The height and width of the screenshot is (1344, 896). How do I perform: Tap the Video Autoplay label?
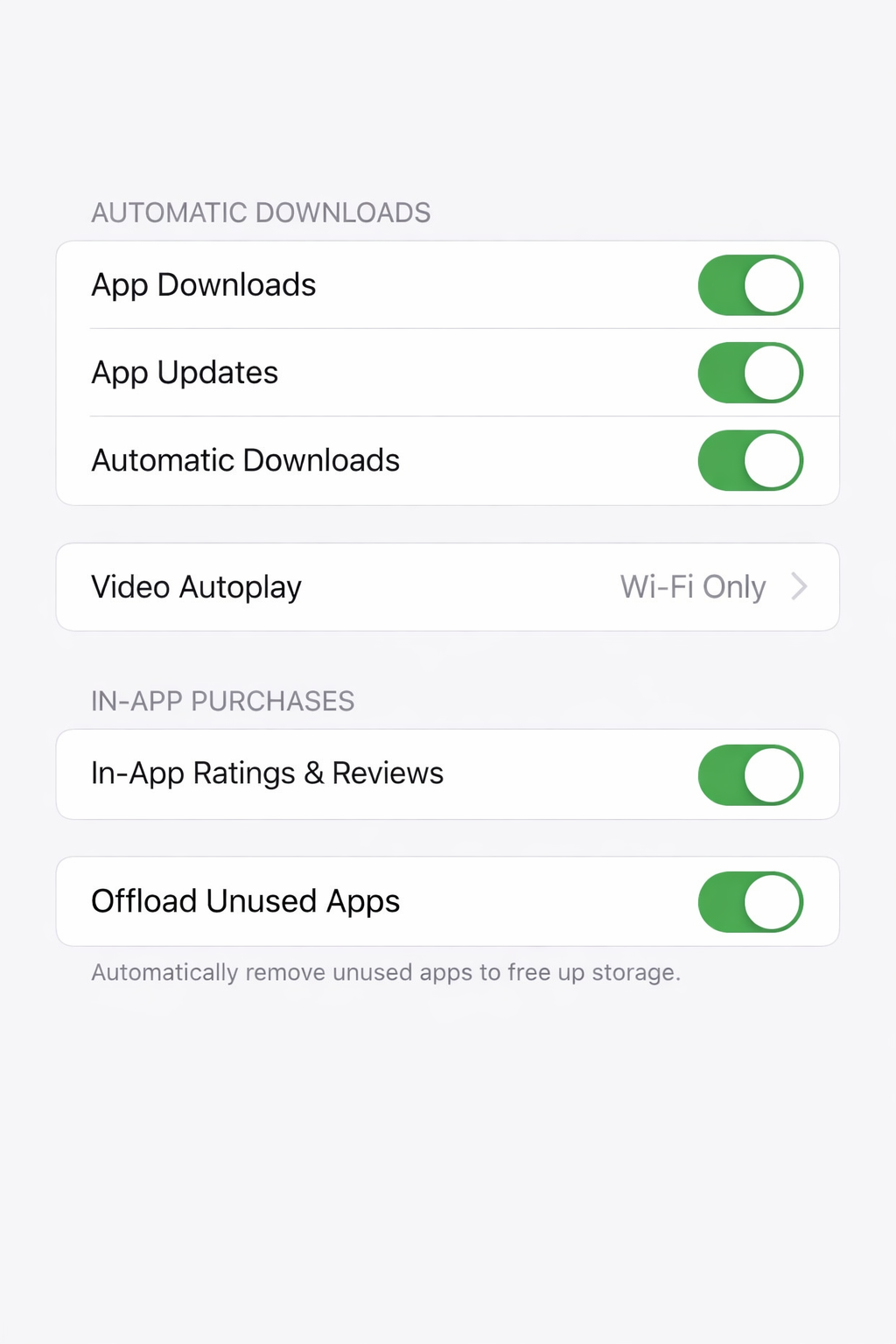click(x=196, y=587)
